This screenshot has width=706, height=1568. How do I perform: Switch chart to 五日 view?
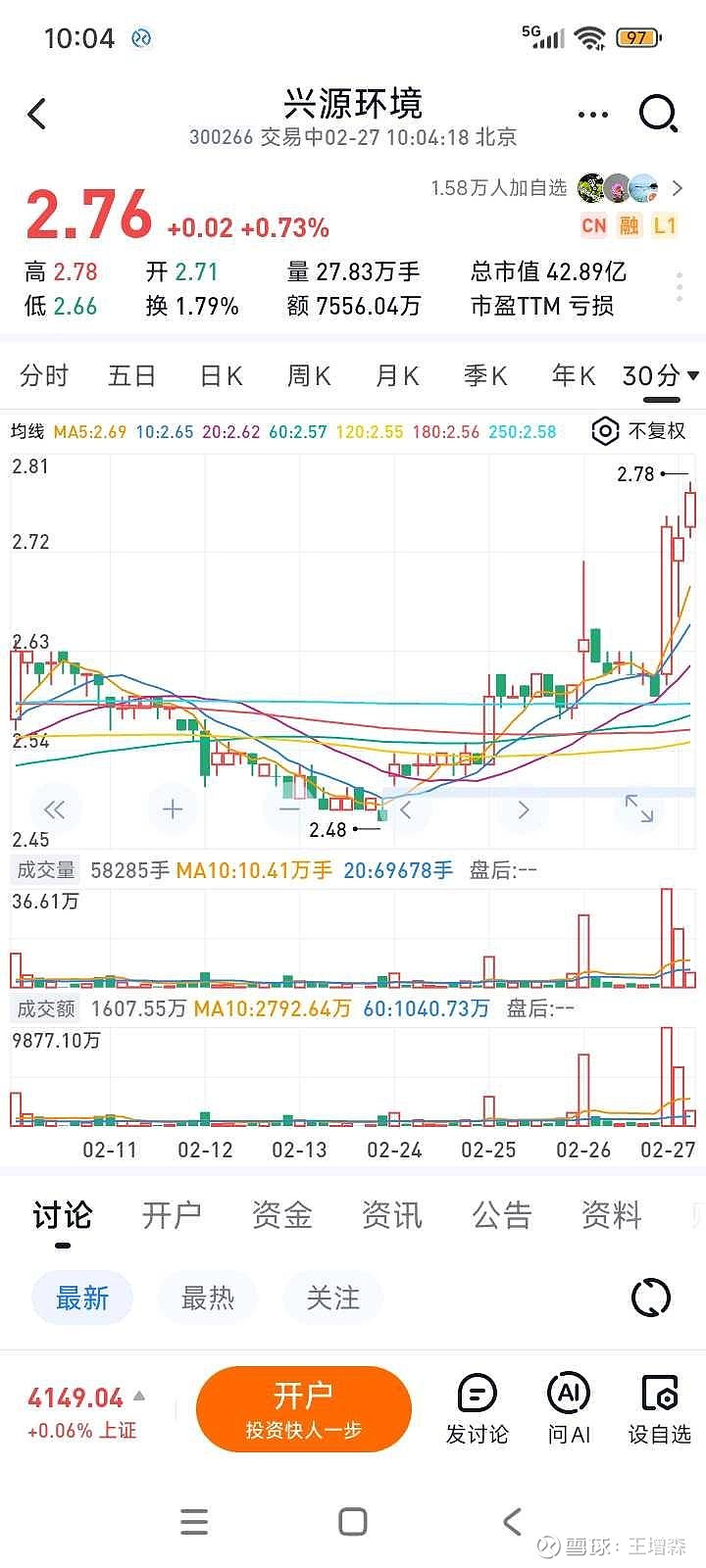(x=131, y=376)
